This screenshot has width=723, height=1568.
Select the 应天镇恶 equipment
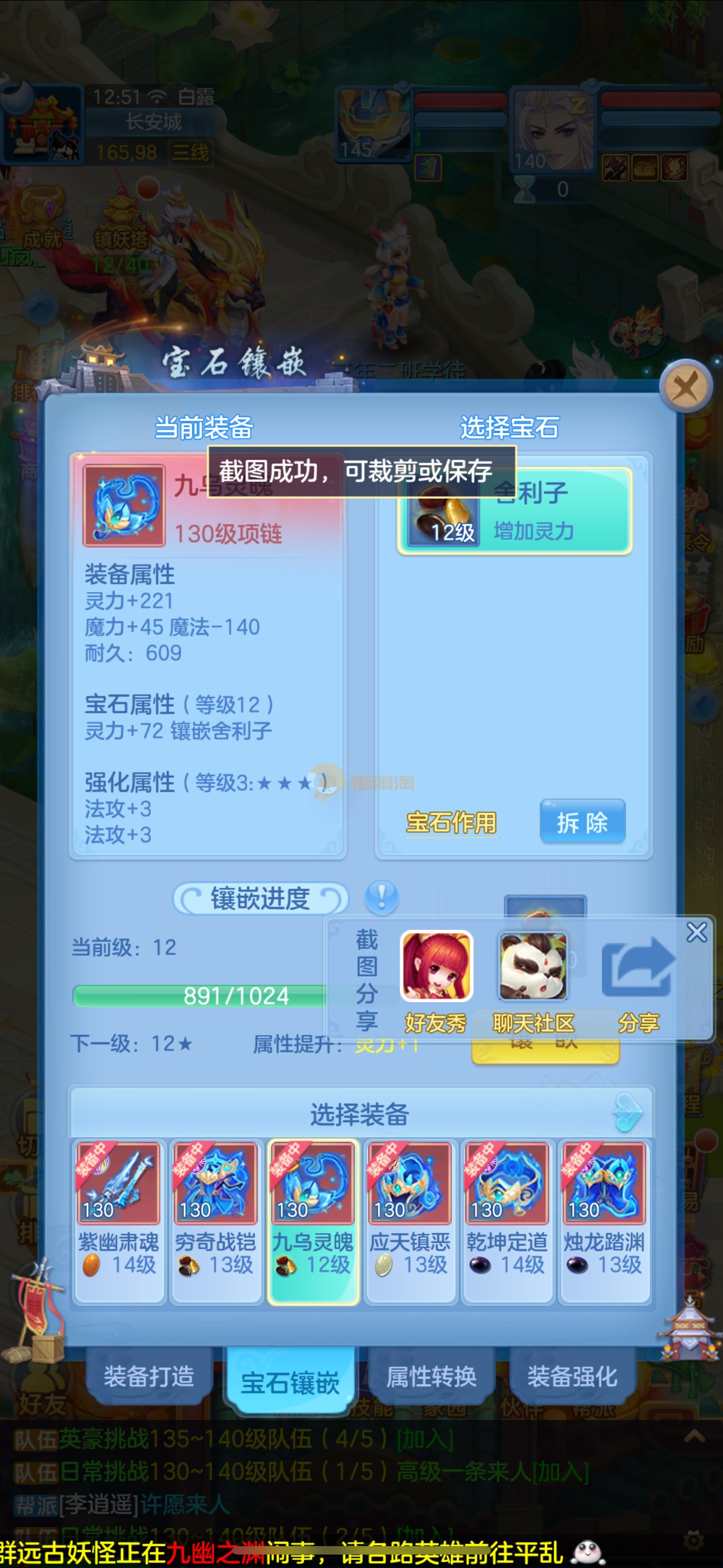tap(410, 1220)
